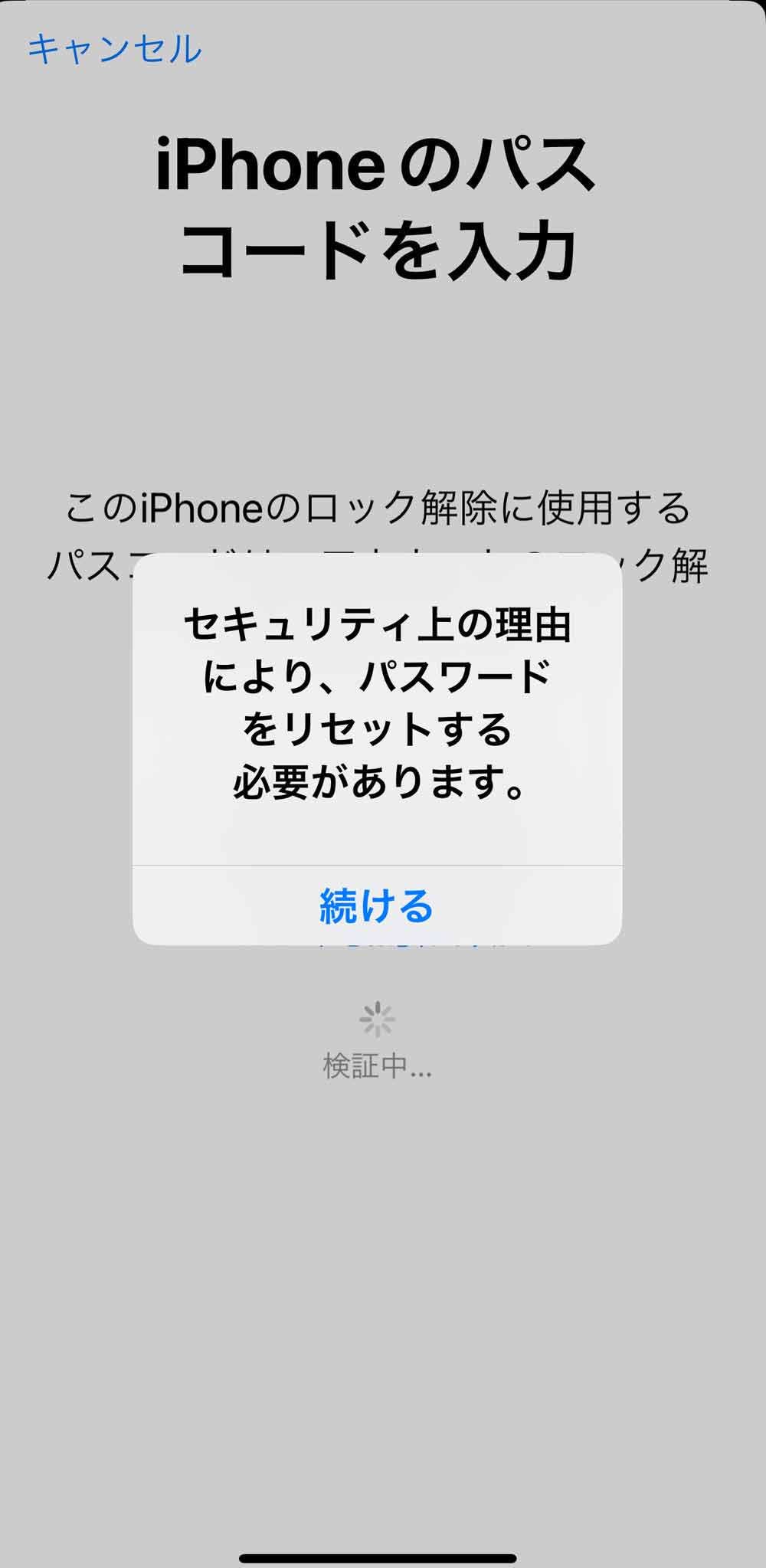Screen dimensions: 766x1568
Task: Tap the 必要があります line of the alert
Action: click(378, 781)
